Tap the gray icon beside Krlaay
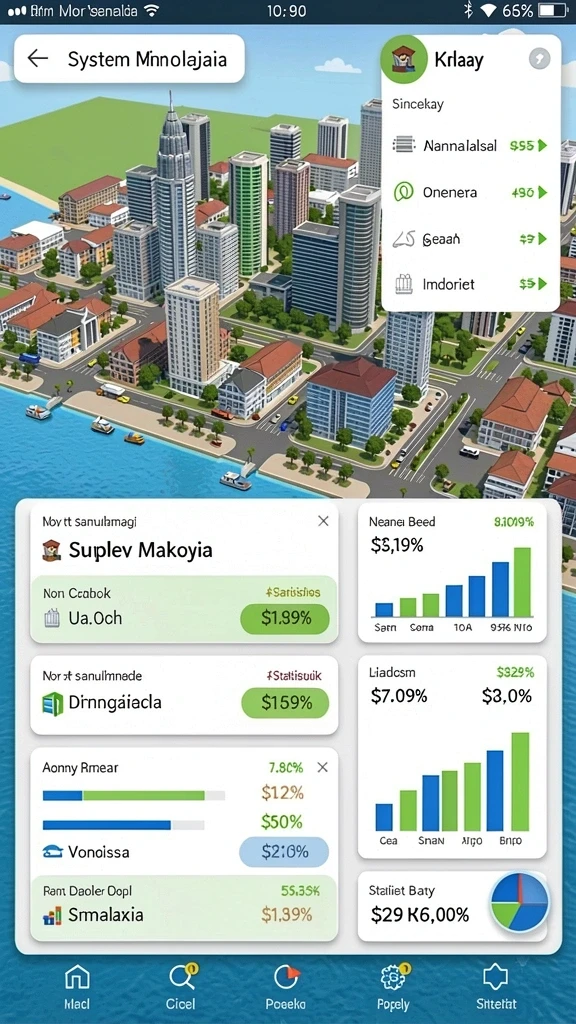 [x=539, y=59]
